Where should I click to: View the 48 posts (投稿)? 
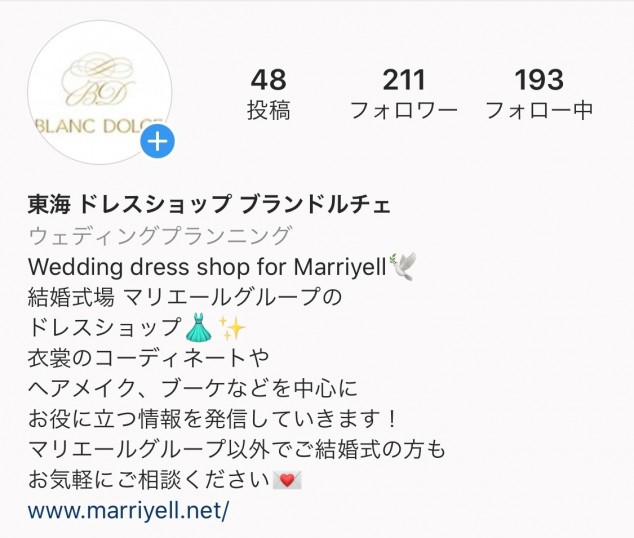(x=268, y=93)
